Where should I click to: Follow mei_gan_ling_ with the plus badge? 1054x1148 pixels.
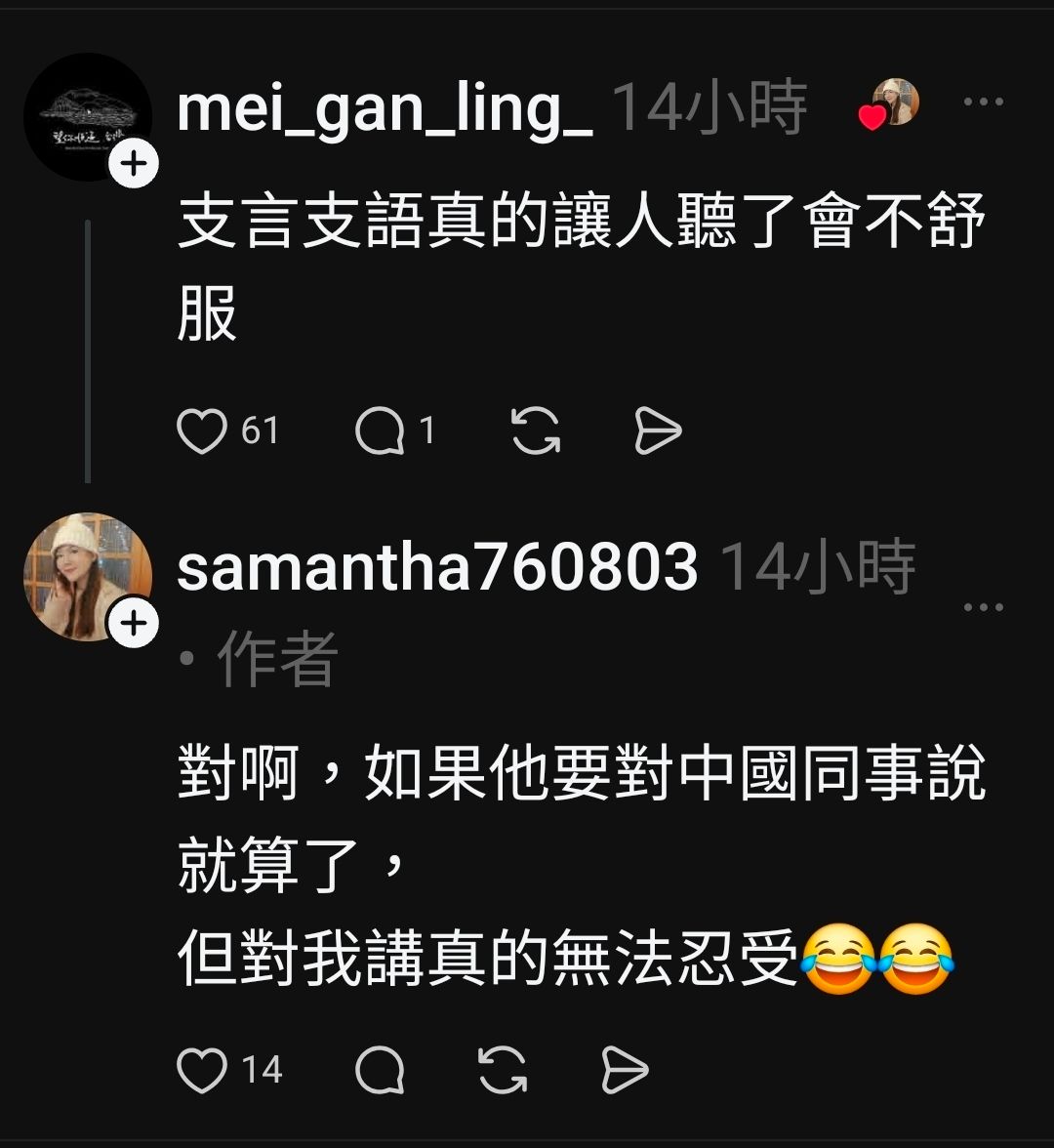(134, 165)
